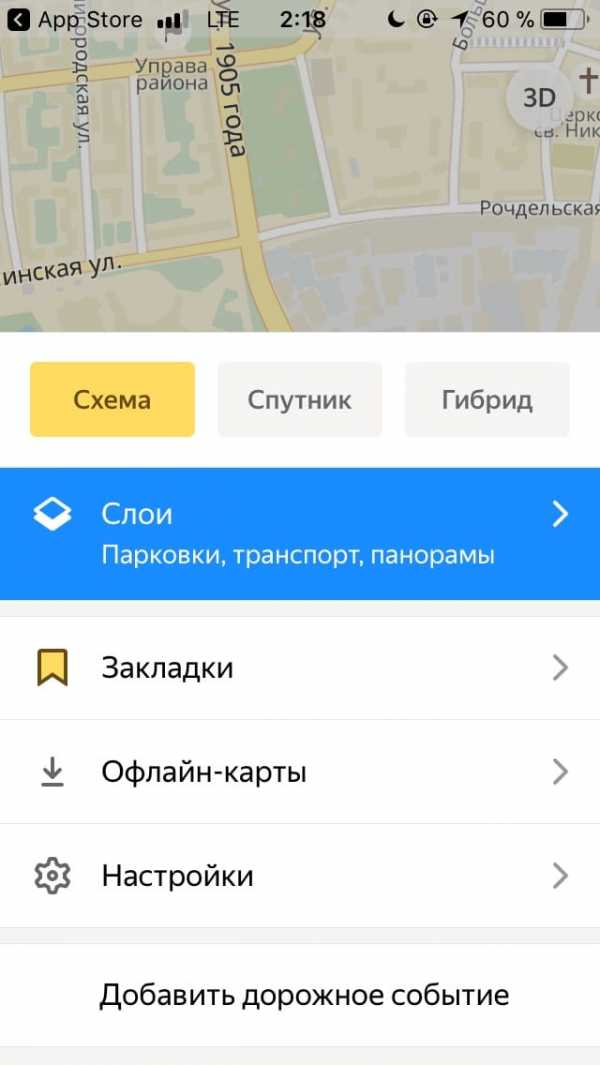Open Закладки bookmarks

300,668
